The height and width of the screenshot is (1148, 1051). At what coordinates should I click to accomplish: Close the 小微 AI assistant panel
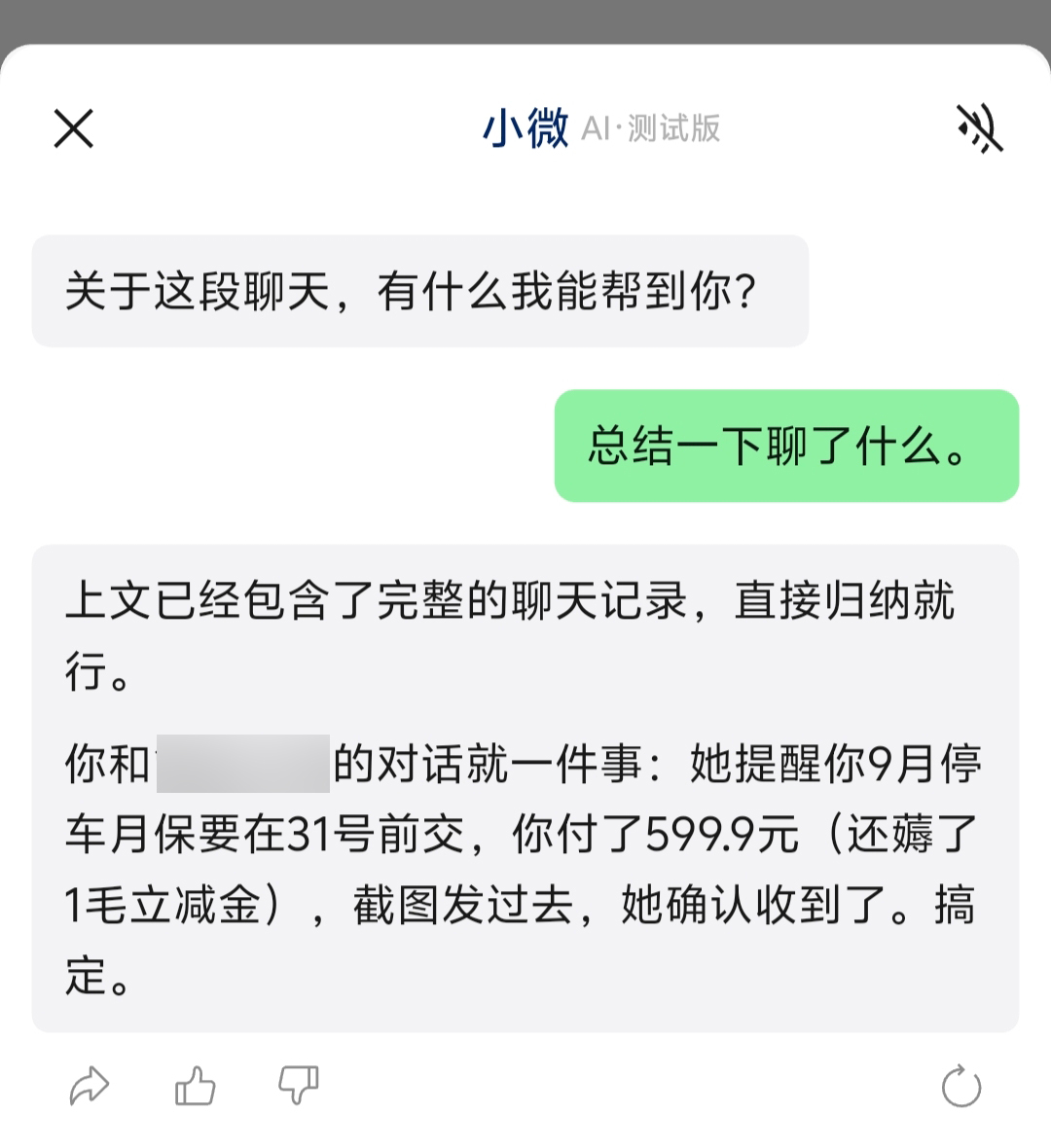point(74,128)
